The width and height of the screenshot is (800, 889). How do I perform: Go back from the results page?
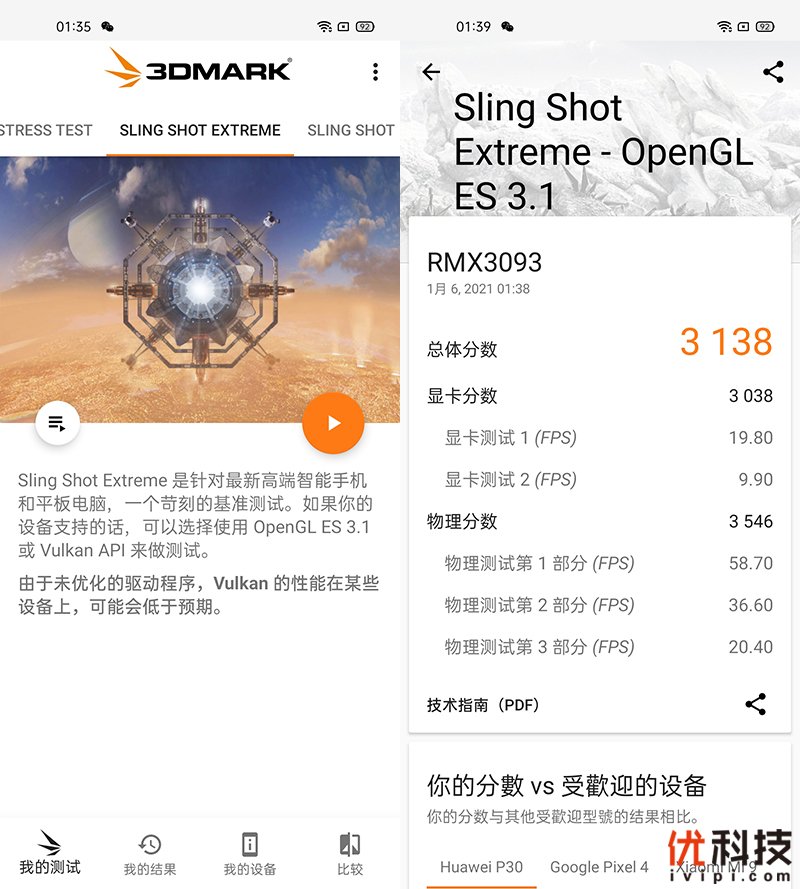pyautogui.click(x=431, y=72)
